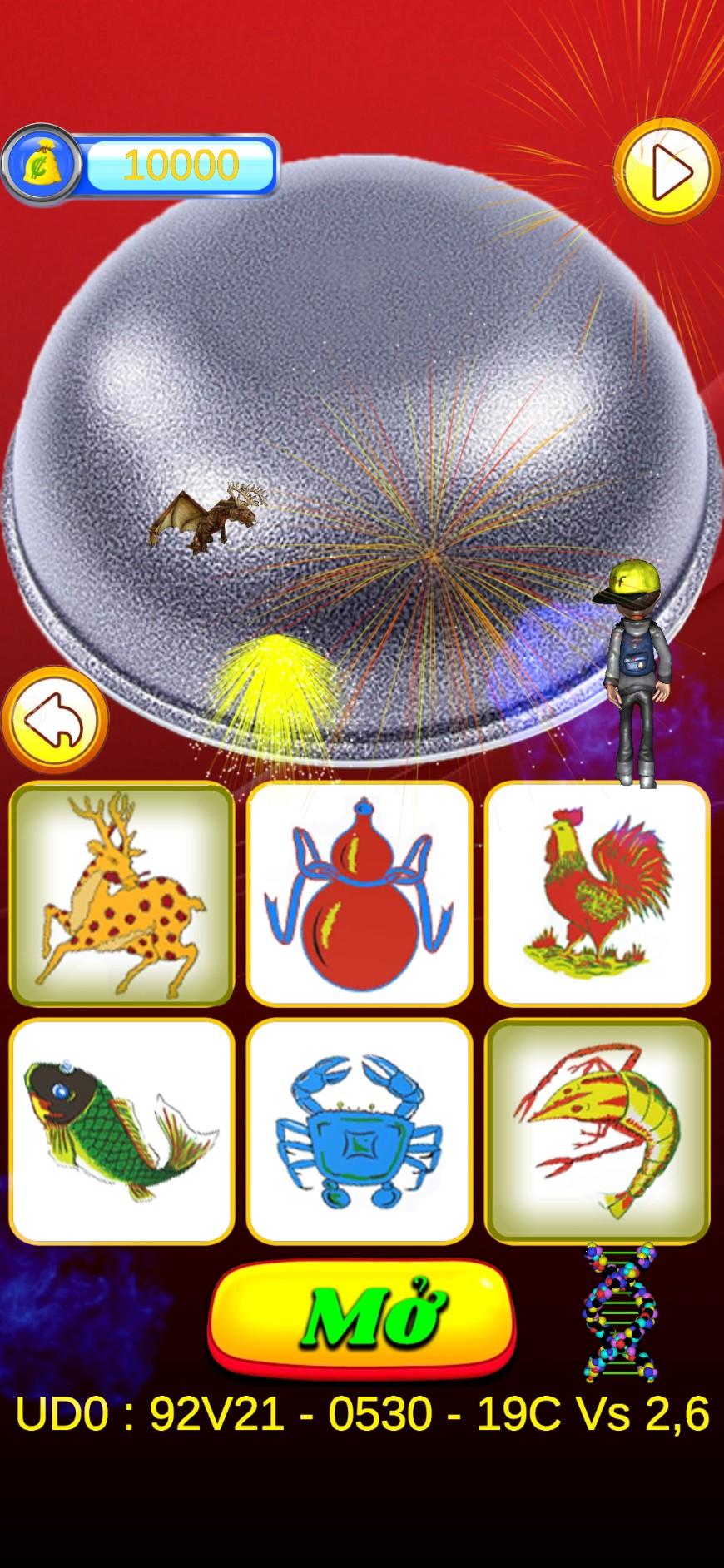Tap the money bag coin icon
Image resolution: width=724 pixels, height=1568 pixels.
pos(41,164)
